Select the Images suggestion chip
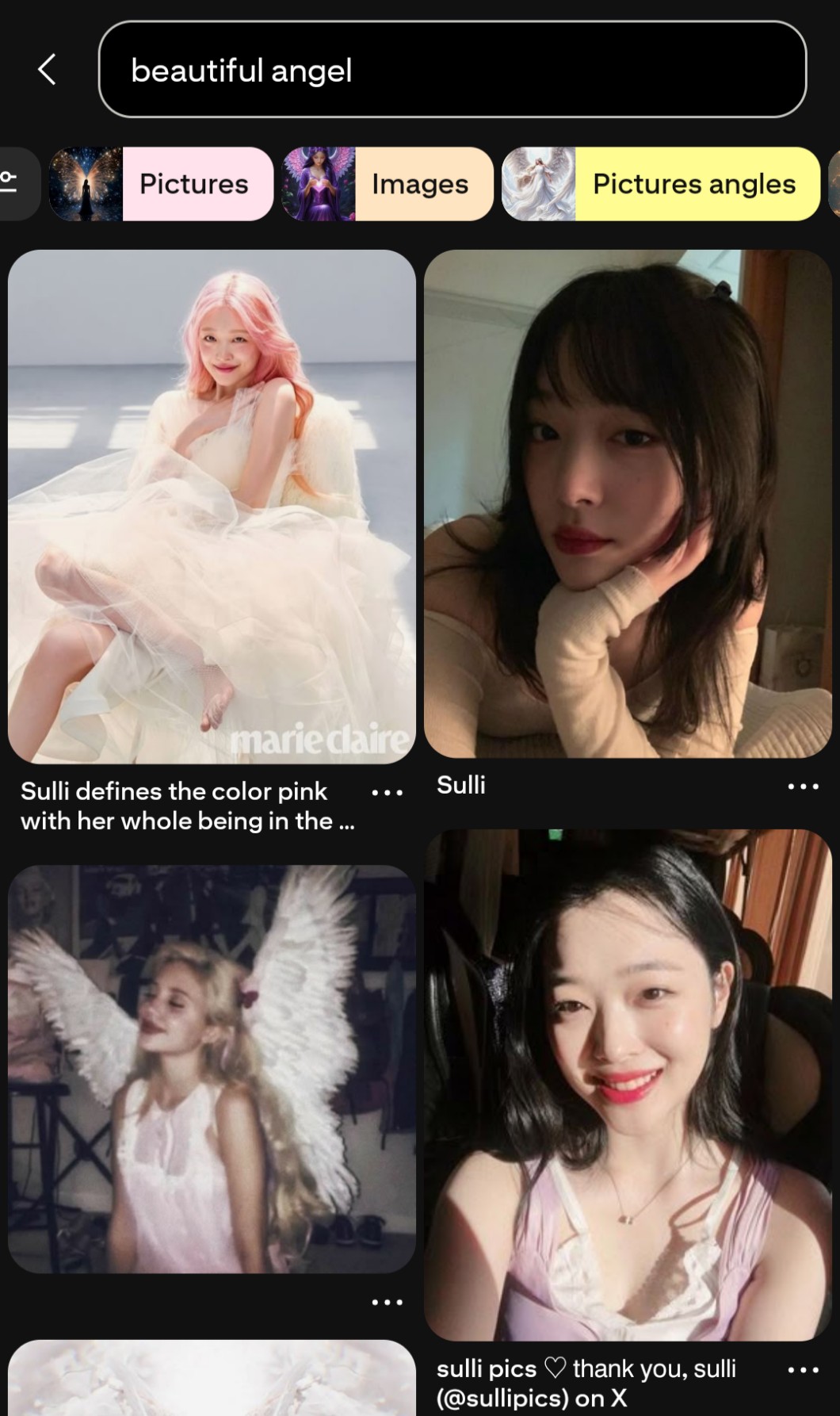The image size is (840, 1416). (388, 184)
